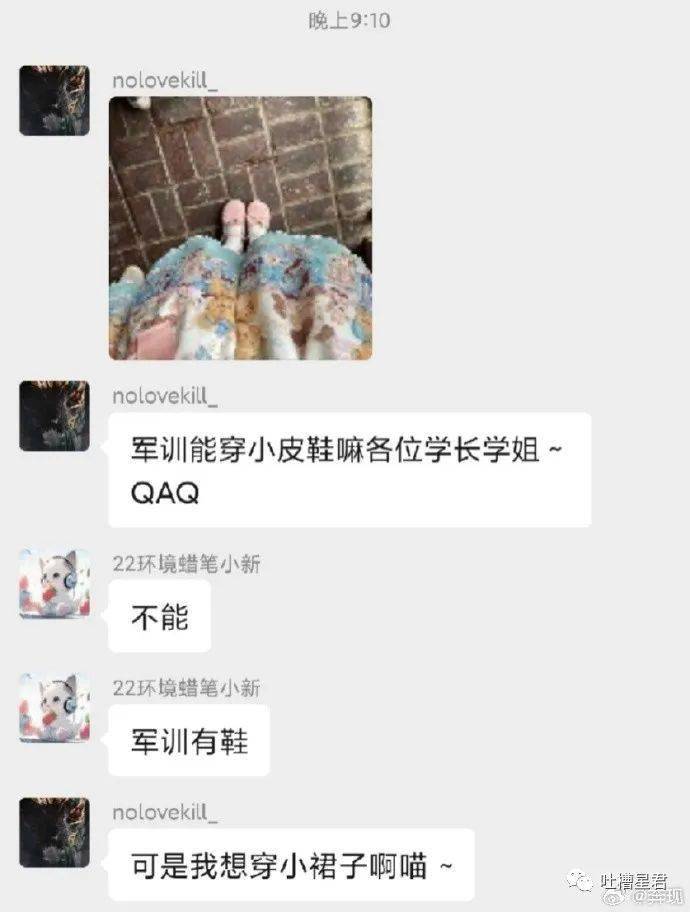Tap the avatar beside the 可是我想穿小裙子啊喵 message
The image size is (690, 912).
click(54, 831)
